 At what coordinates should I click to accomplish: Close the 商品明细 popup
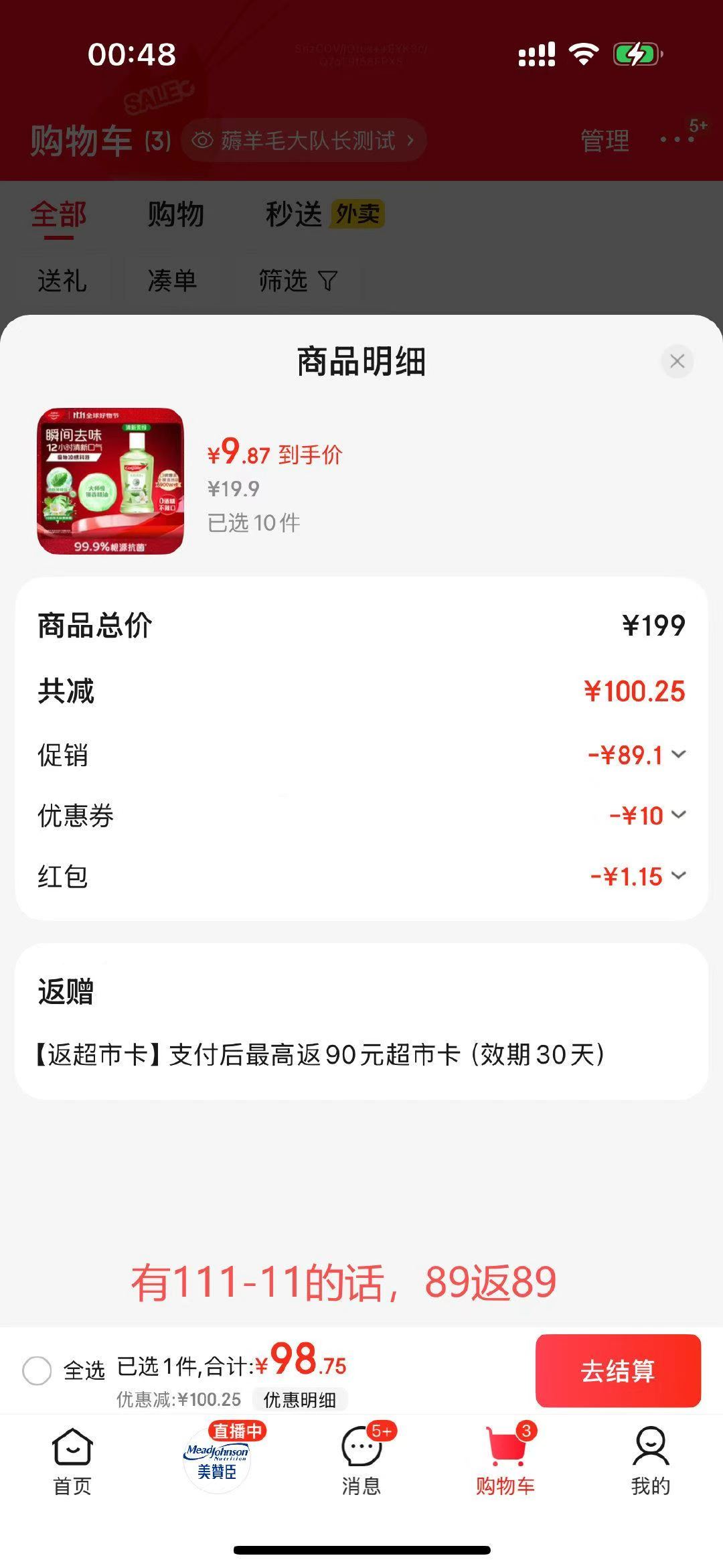pyautogui.click(x=677, y=362)
